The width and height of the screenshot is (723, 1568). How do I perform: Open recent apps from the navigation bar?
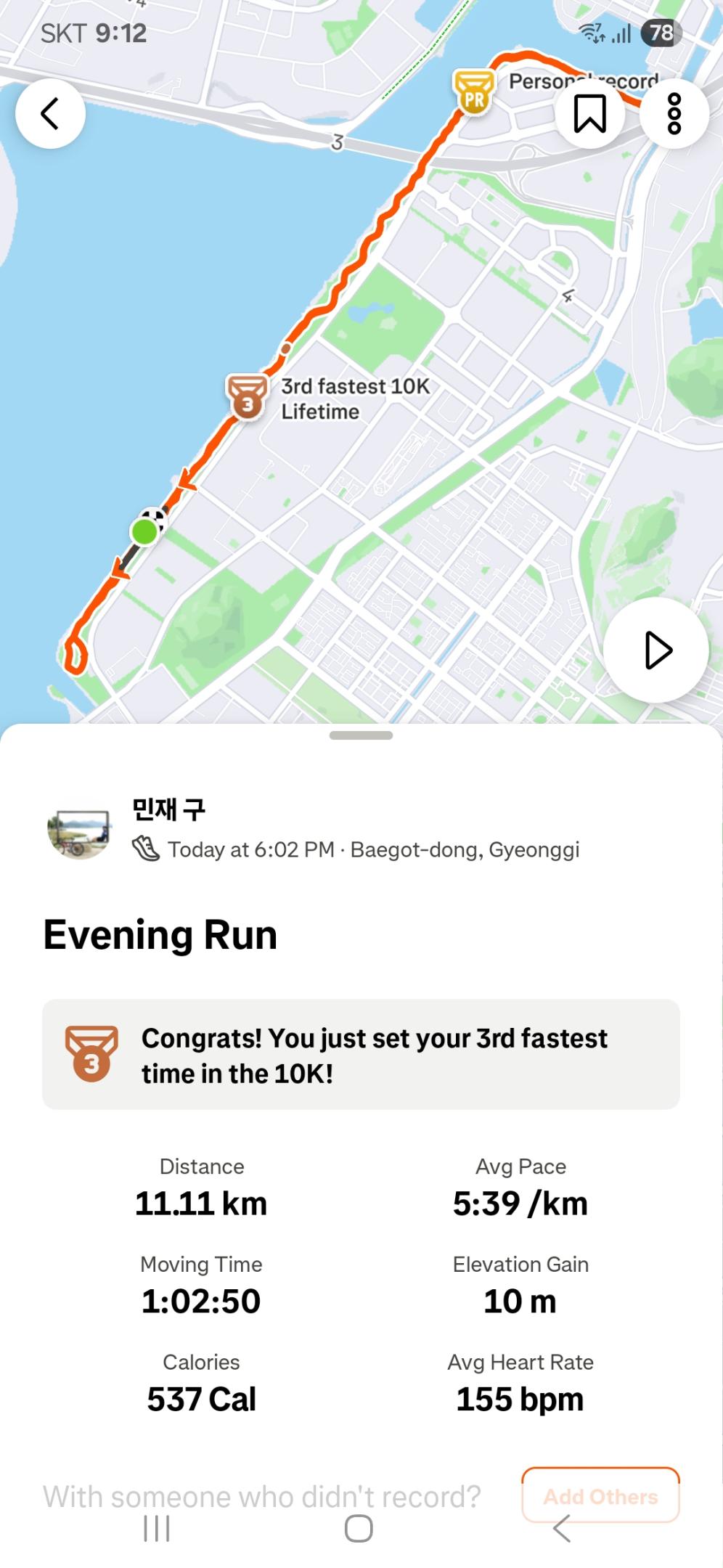click(157, 1528)
